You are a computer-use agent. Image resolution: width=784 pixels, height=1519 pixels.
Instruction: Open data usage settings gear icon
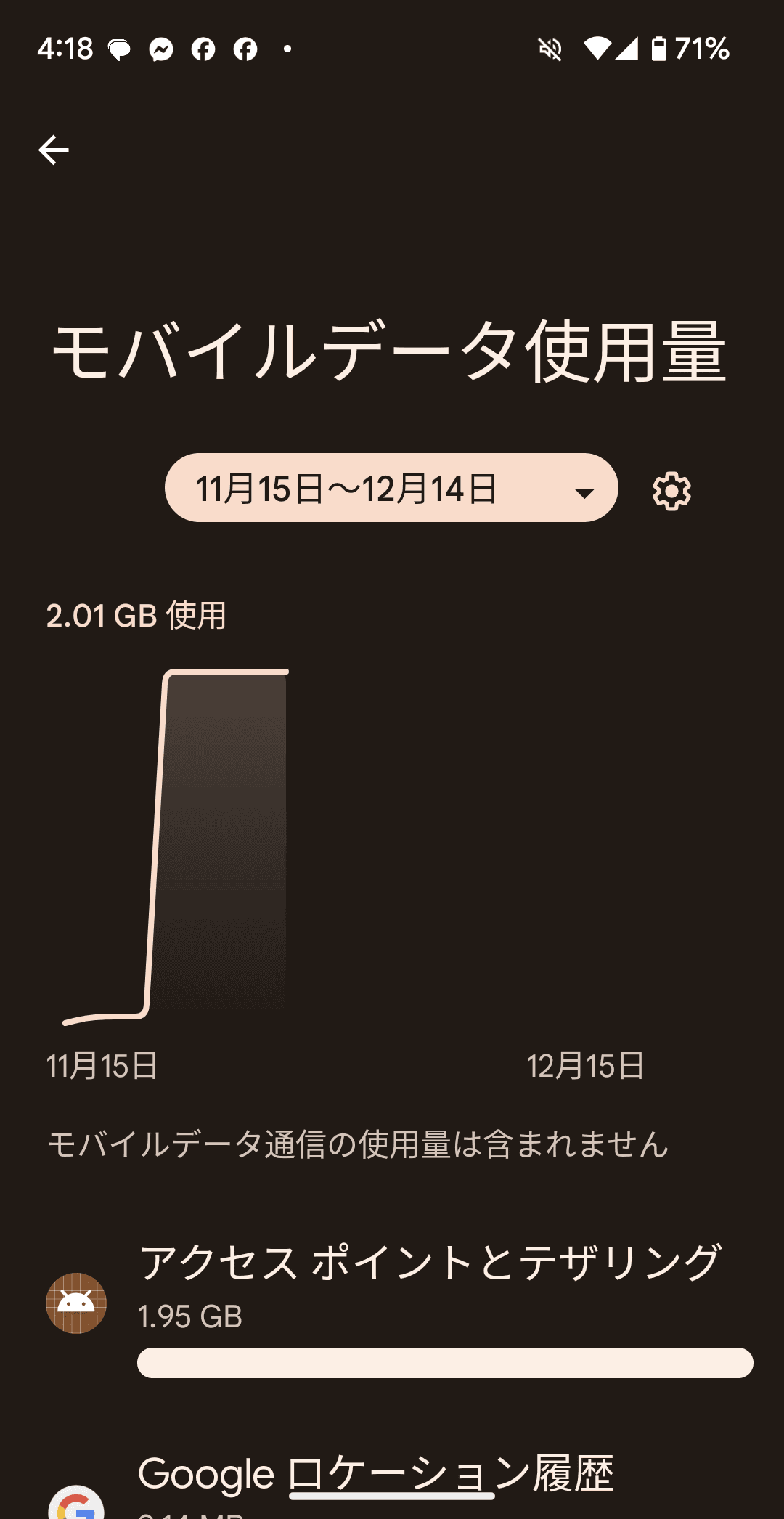pyautogui.click(x=671, y=492)
